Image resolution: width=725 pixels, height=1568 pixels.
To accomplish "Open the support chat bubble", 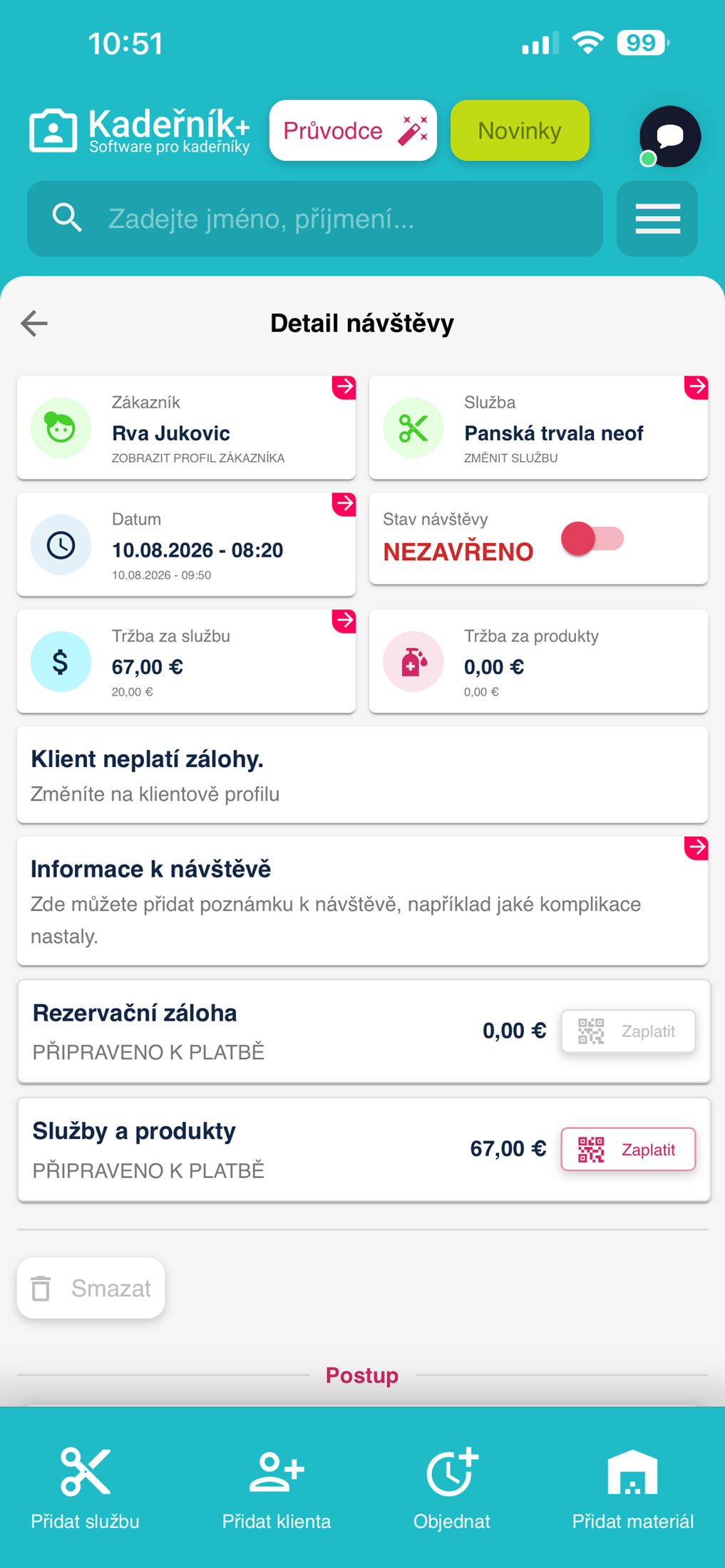I will pos(669,136).
